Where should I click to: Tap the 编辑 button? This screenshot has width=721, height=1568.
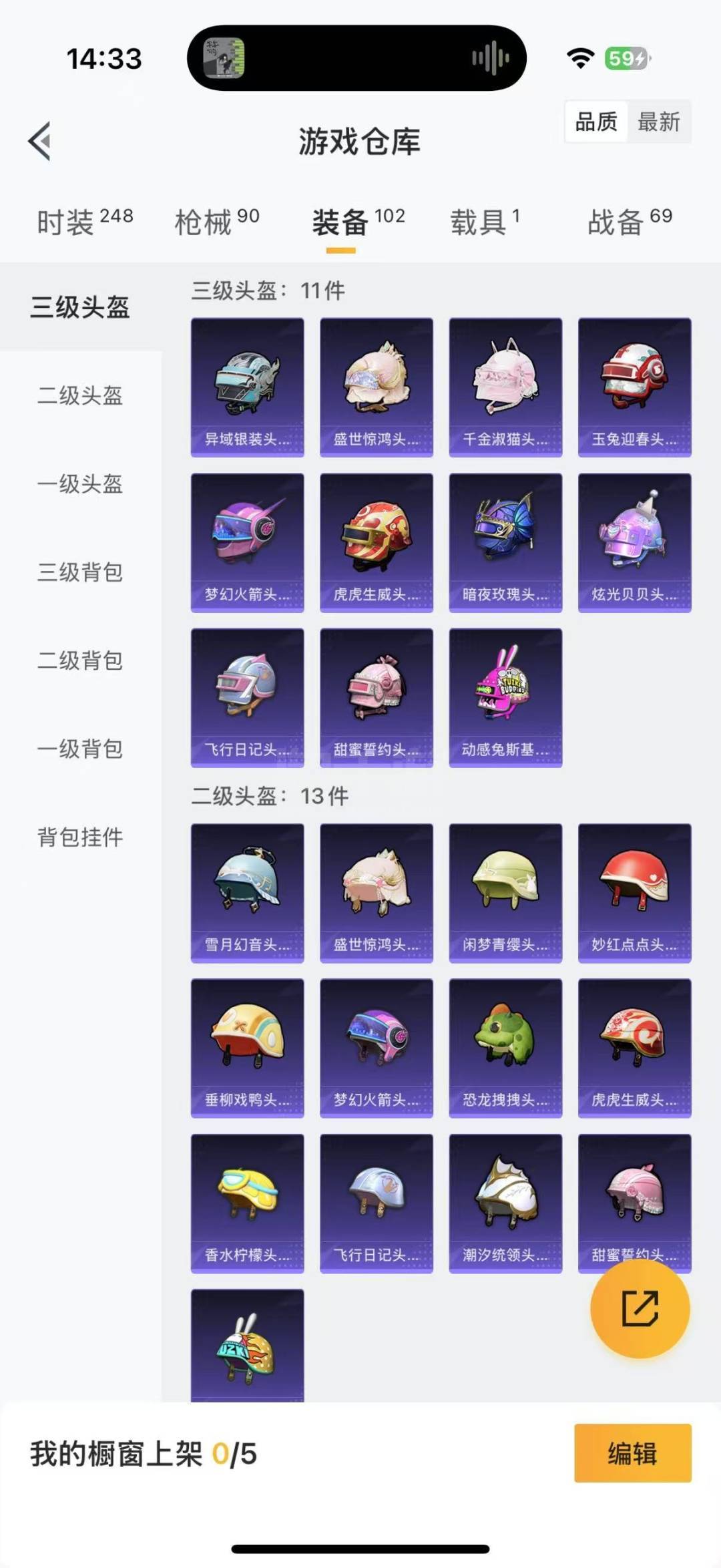[x=632, y=1453]
